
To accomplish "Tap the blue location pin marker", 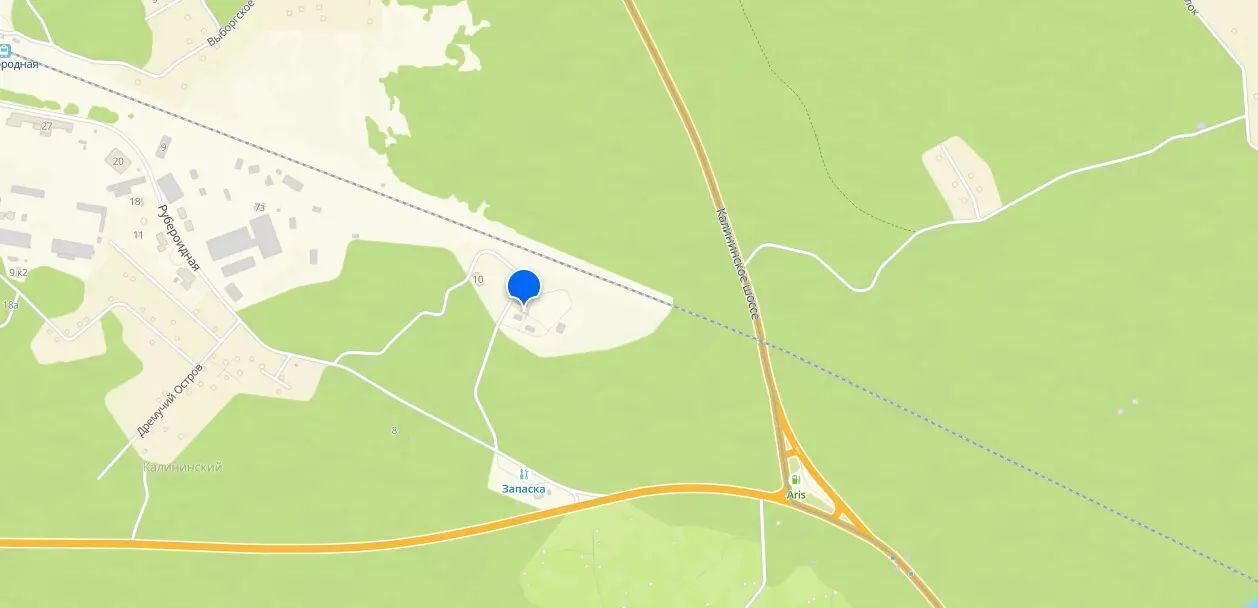I will pos(524,286).
